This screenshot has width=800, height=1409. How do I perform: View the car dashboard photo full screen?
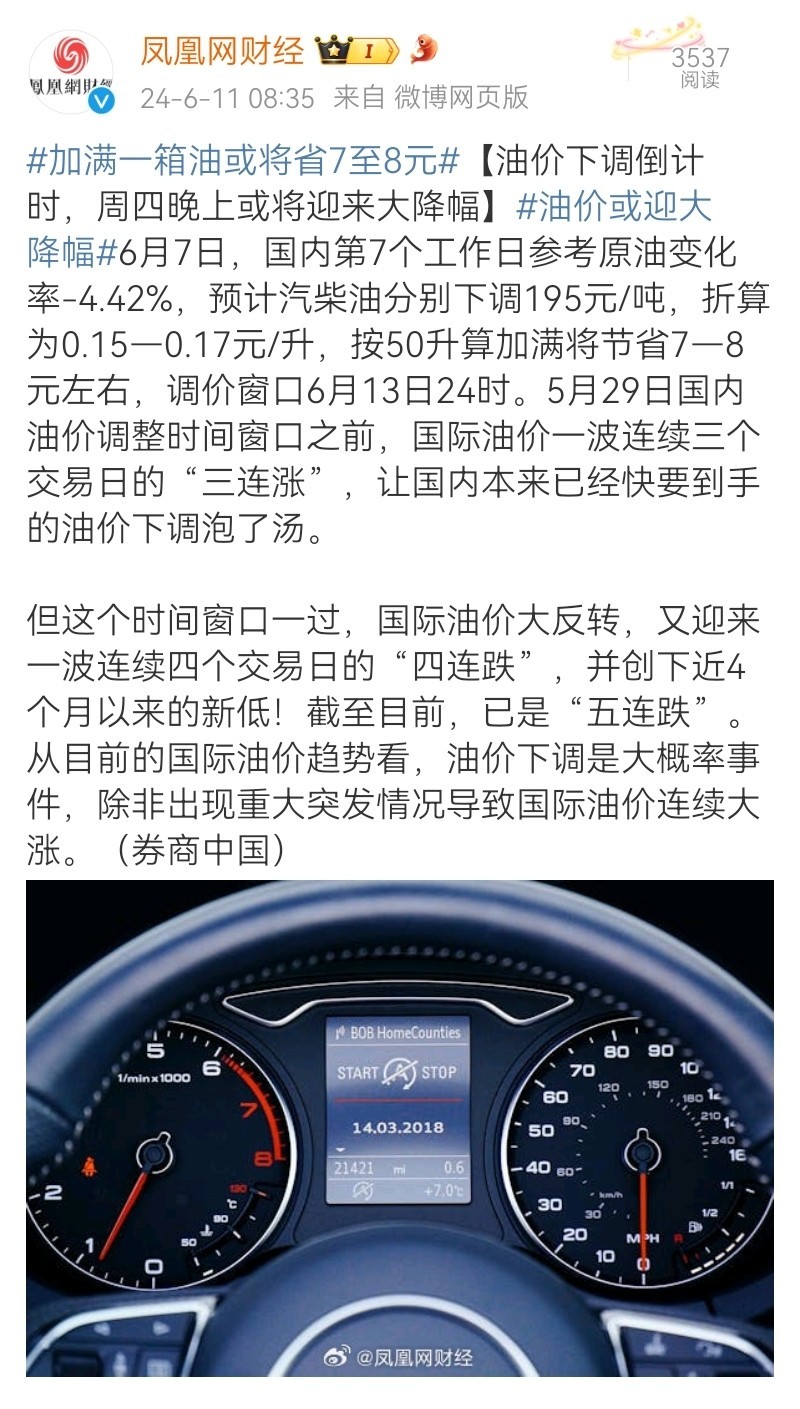(x=400, y=1128)
